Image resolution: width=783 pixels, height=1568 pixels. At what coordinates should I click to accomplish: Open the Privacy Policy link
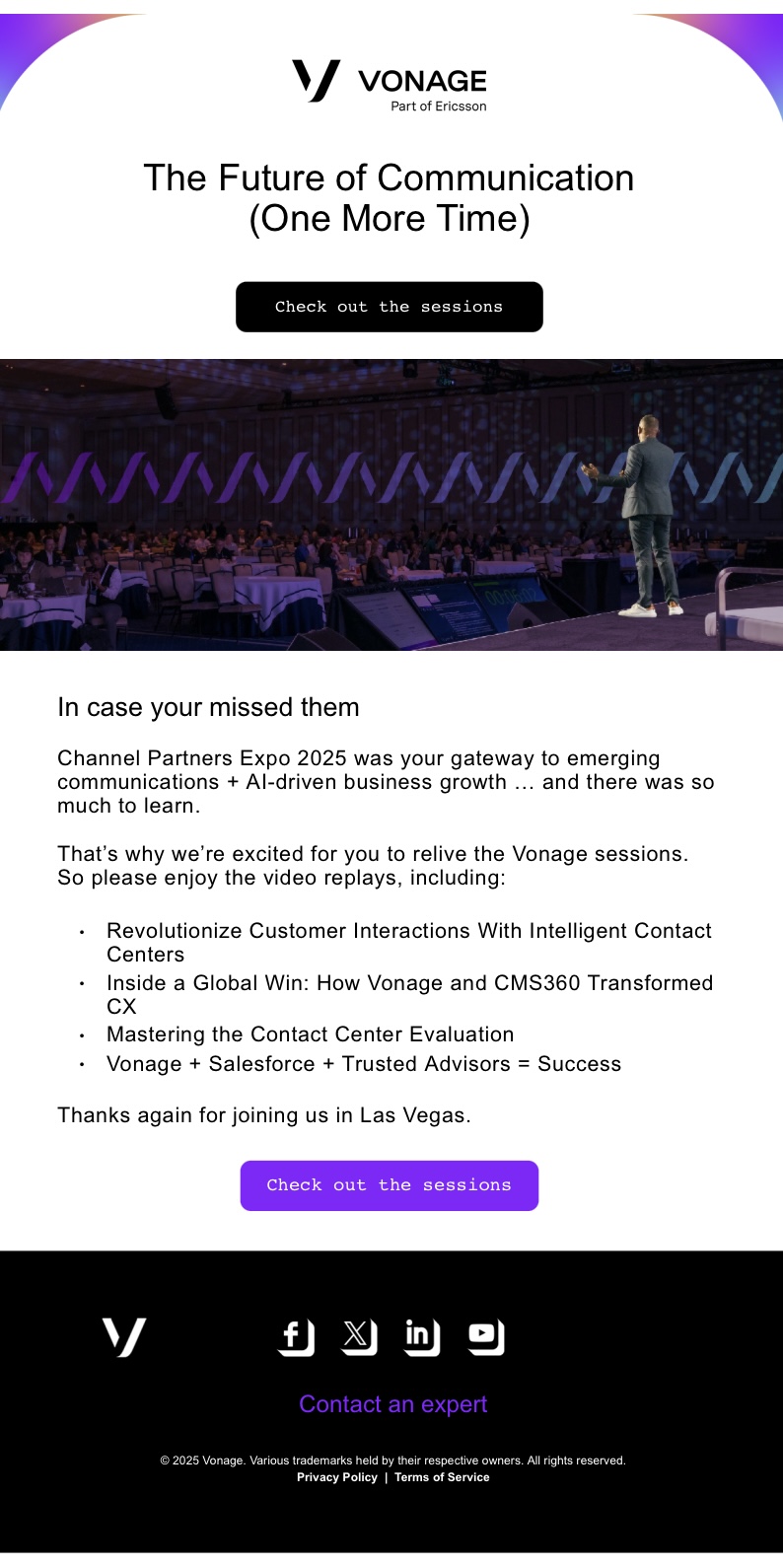click(x=337, y=1477)
